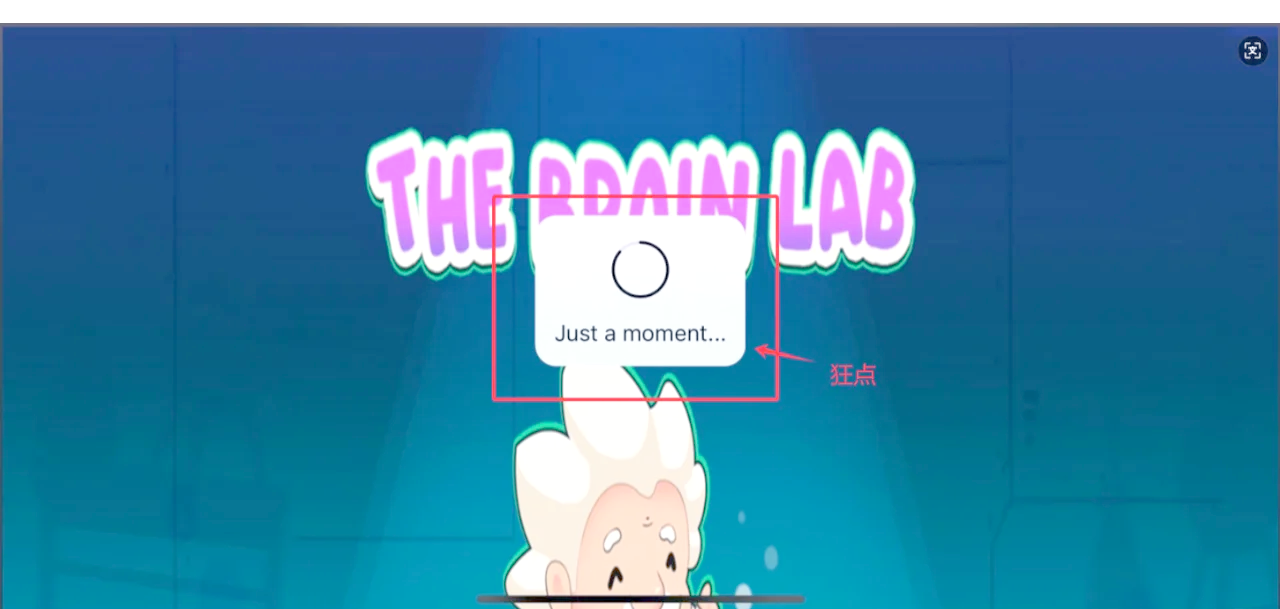This screenshot has width=1280, height=609.
Task: Open the text recognition icon on the image
Action: point(1253,51)
